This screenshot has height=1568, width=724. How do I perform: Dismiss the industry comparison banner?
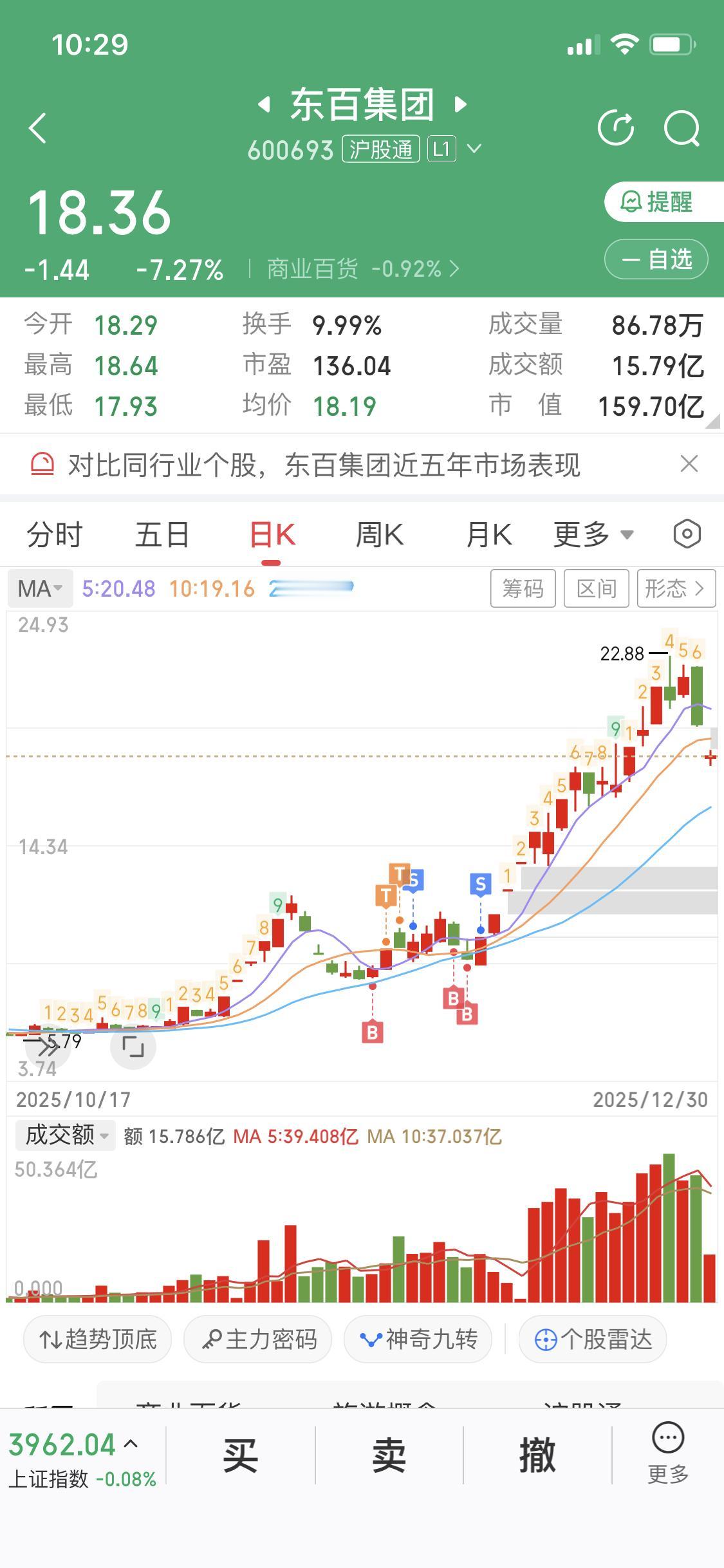point(687,464)
